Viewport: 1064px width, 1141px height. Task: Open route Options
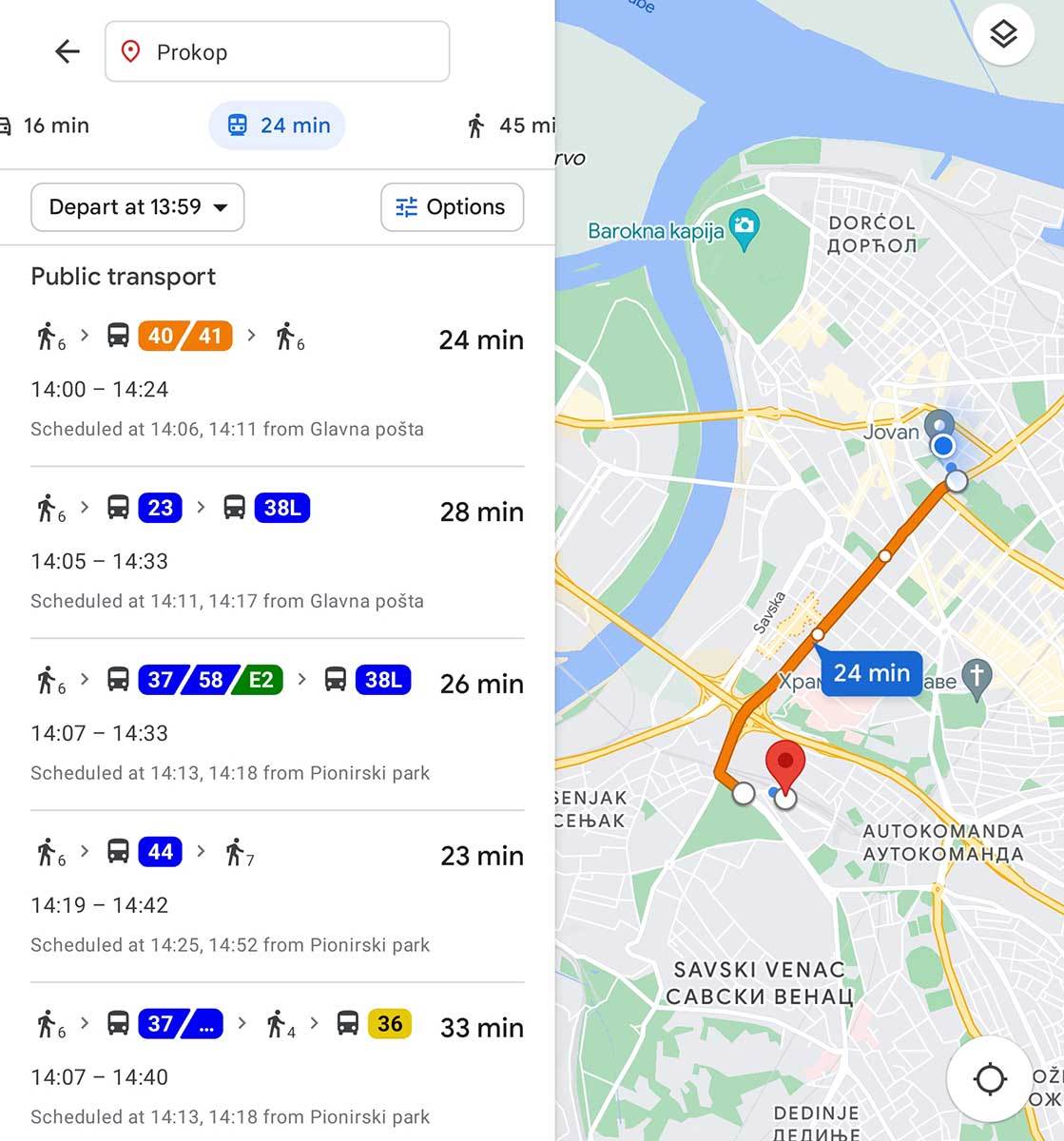452,207
